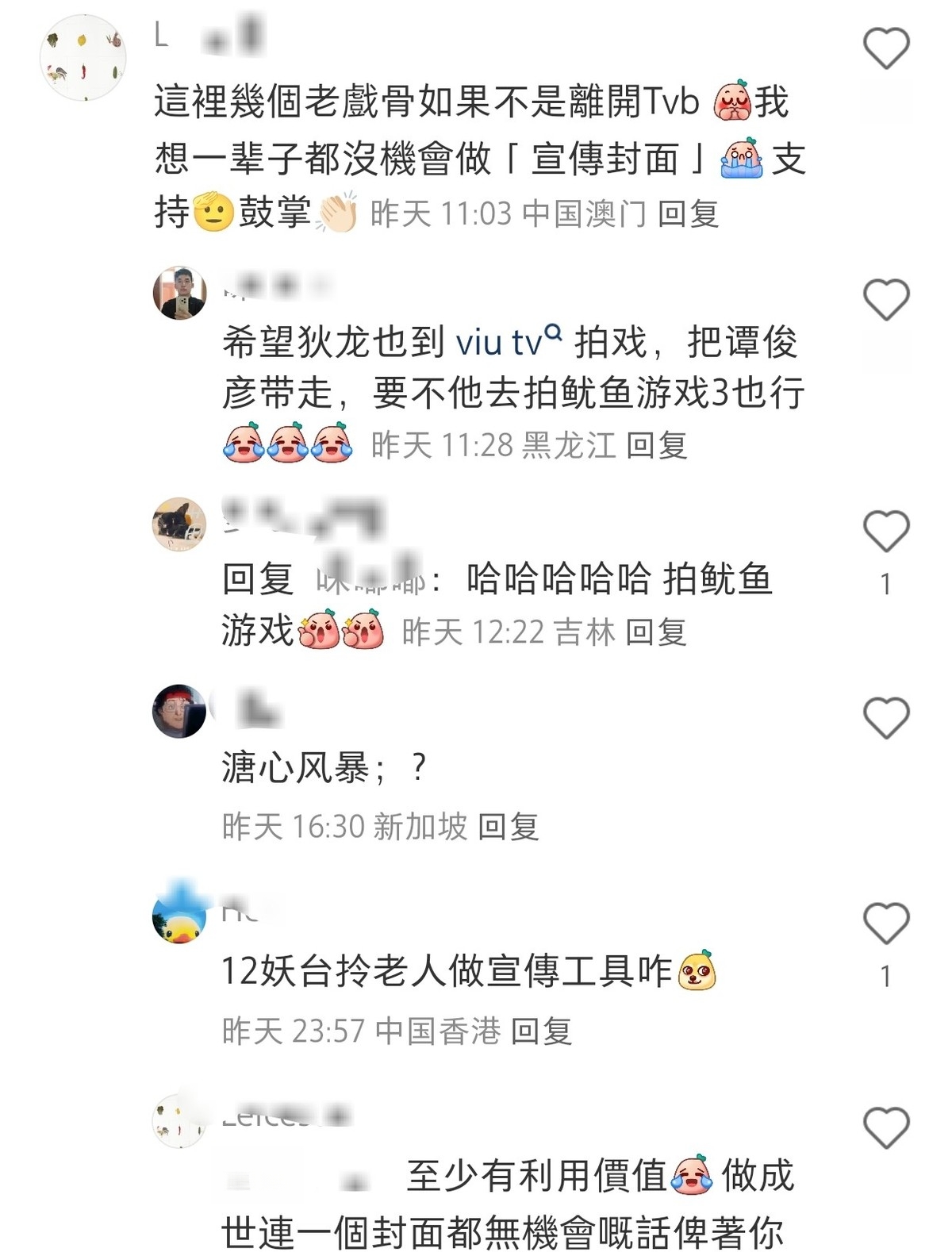Open avatar of the 吉林 commenter
The width and height of the screenshot is (952, 1252).
coord(179,524)
